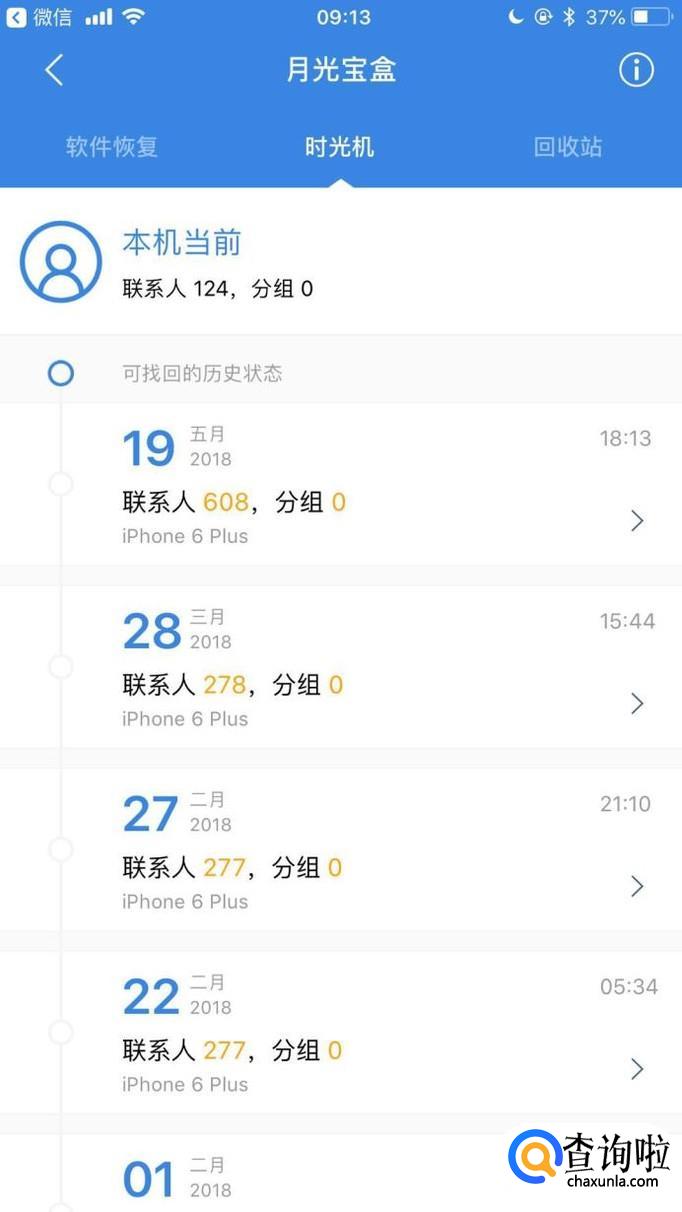This screenshot has width=682, height=1212.
Task: Select the 时光机 tab
Action: click(x=340, y=147)
